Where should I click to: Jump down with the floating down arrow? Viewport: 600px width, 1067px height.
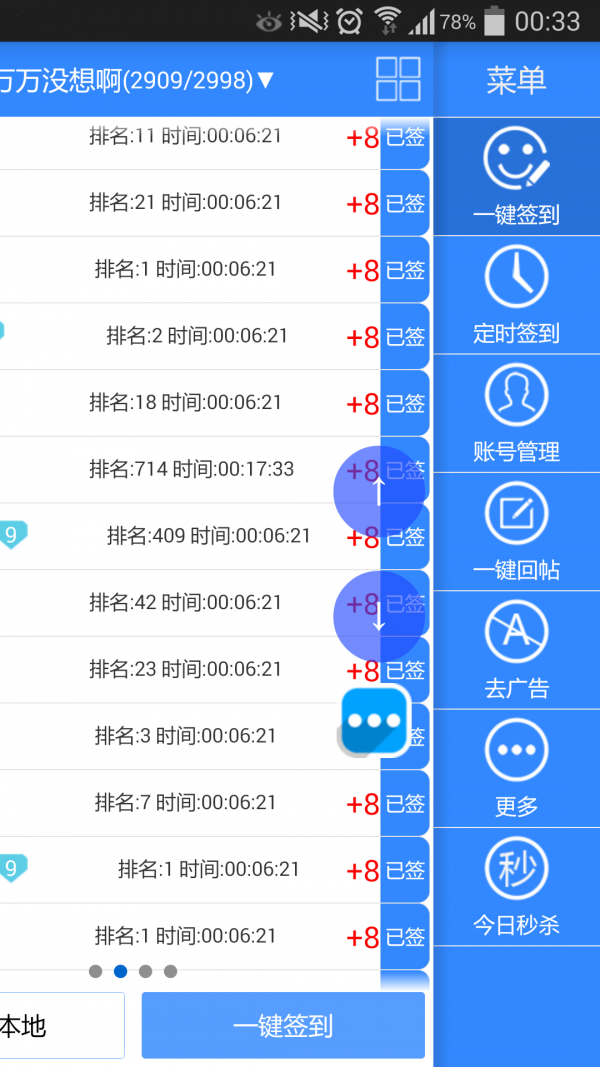(379, 616)
